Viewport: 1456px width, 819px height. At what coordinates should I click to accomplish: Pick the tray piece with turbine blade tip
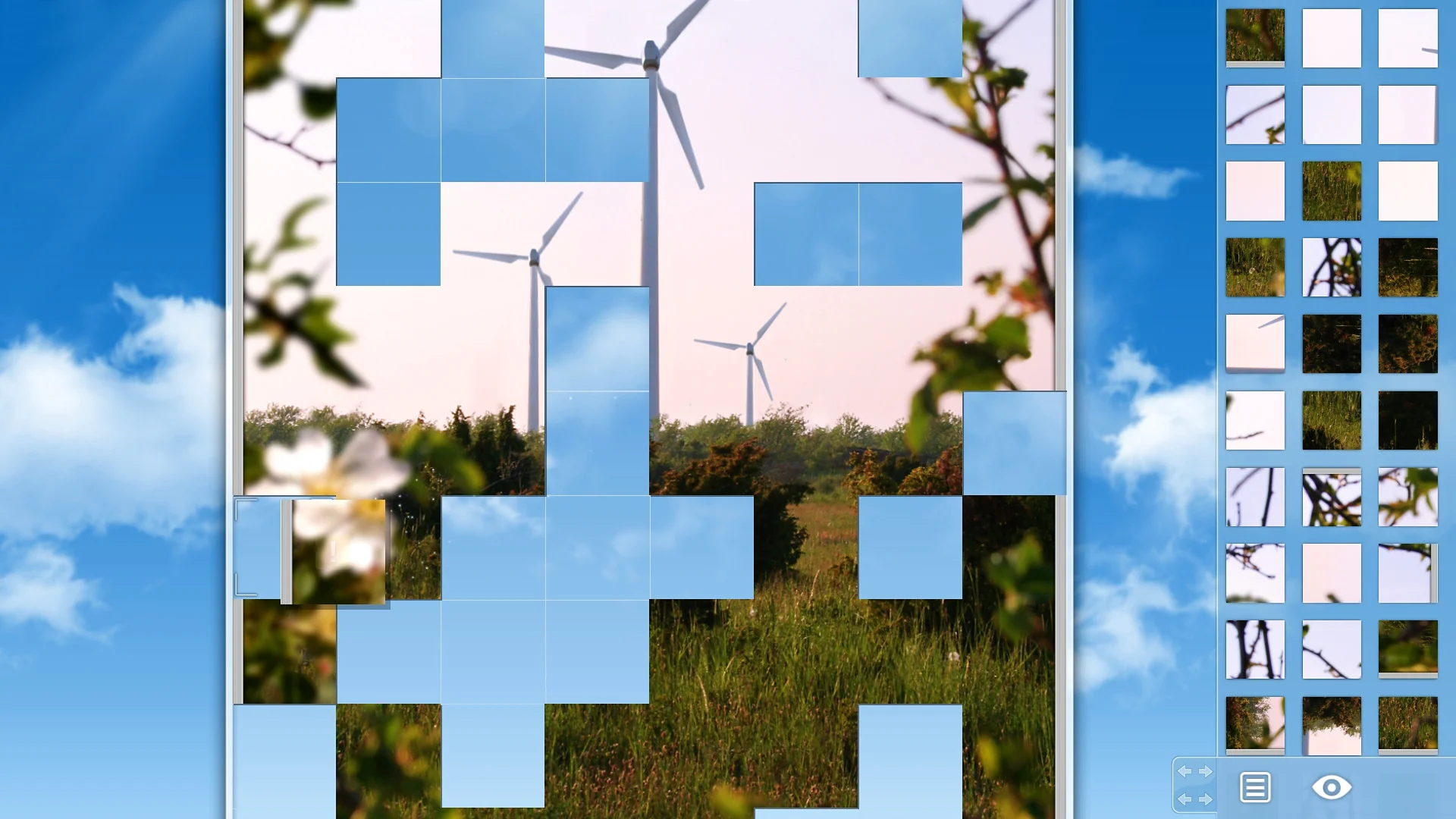coord(1407,39)
